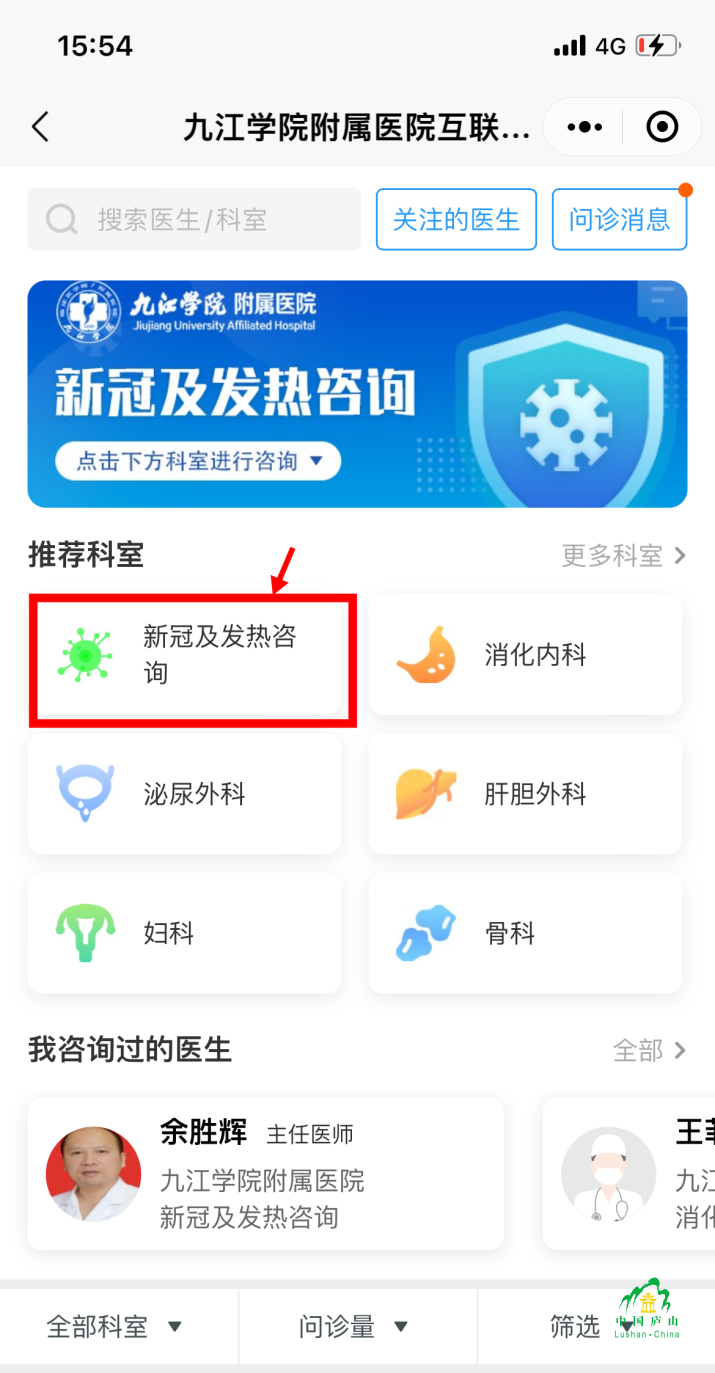Open the 筛选 filter
Screen dimensions: 715x1373
tap(590, 1327)
